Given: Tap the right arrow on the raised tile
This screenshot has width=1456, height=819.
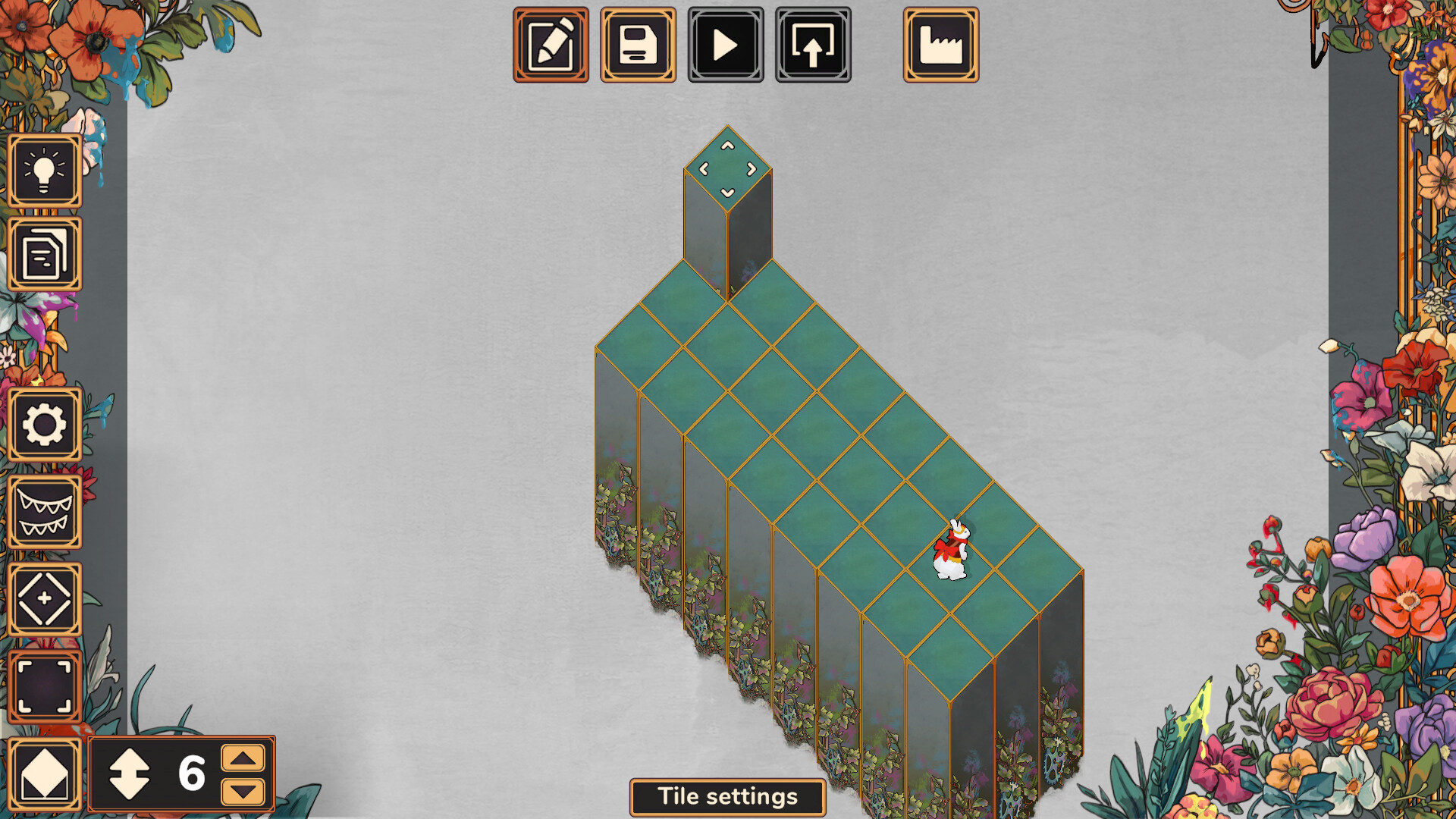Looking at the screenshot, I should pos(752,169).
